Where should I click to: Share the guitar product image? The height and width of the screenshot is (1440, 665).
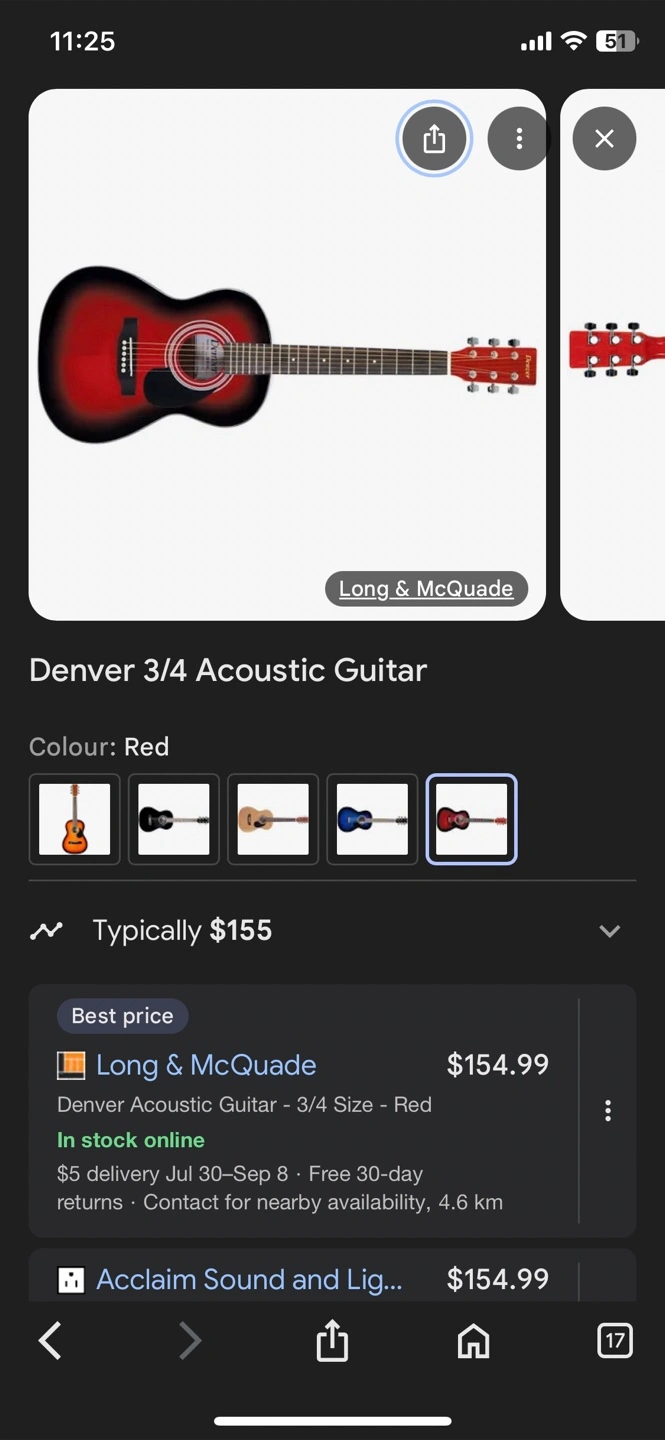[434, 138]
